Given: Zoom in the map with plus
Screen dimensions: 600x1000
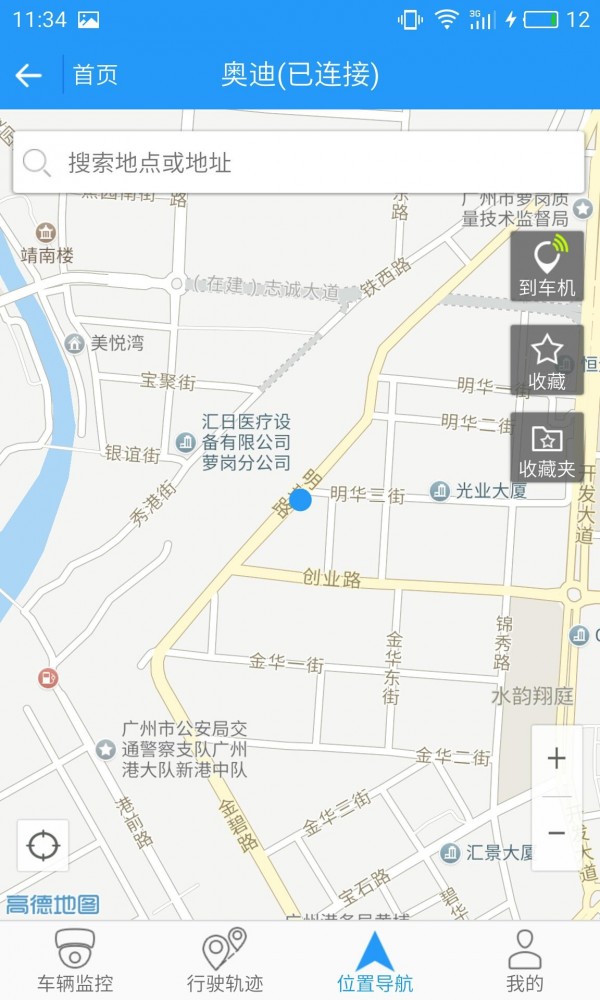Looking at the screenshot, I should pos(557,759).
